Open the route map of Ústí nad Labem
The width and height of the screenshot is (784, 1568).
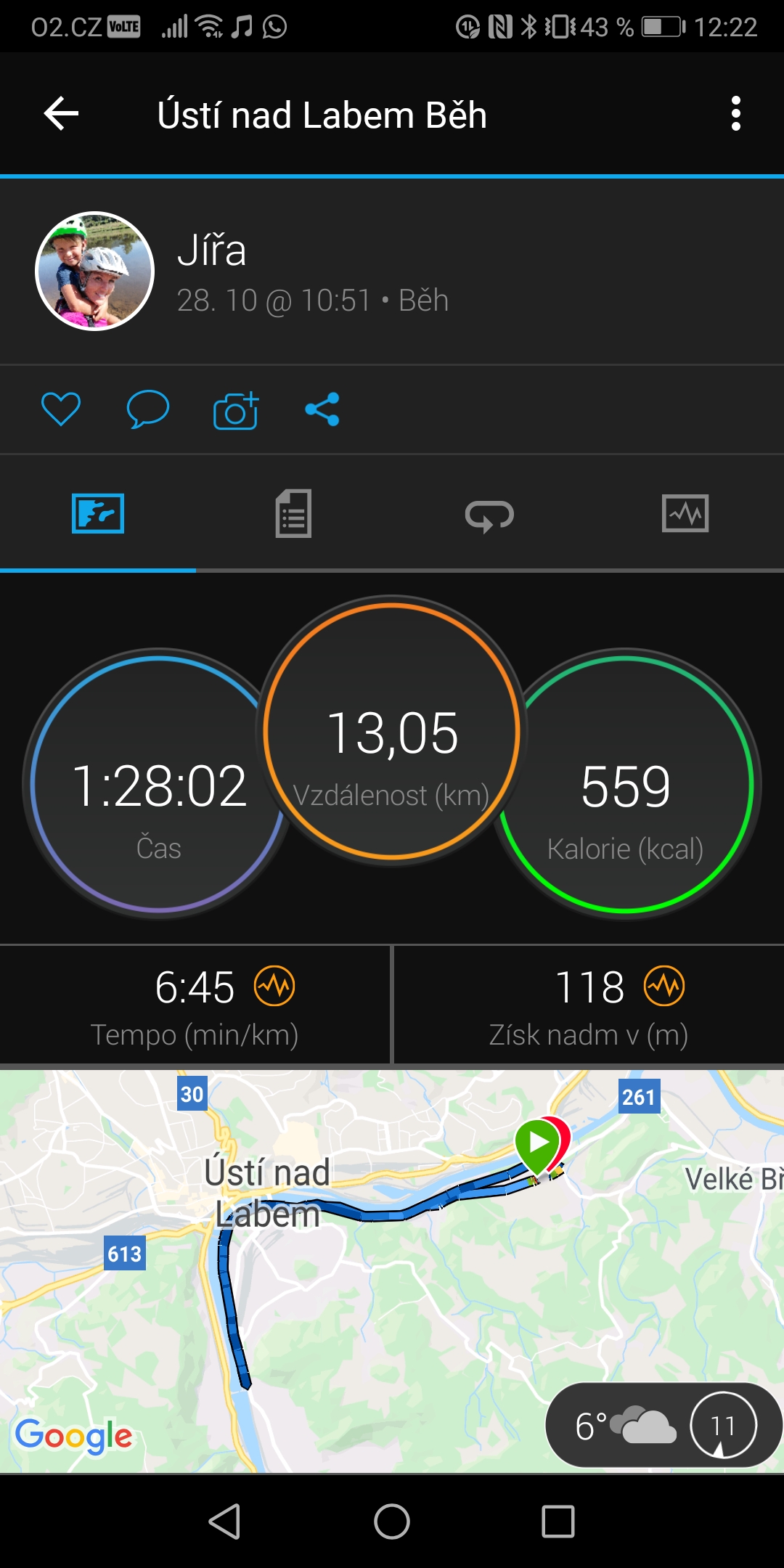[x=392, y=1271]
